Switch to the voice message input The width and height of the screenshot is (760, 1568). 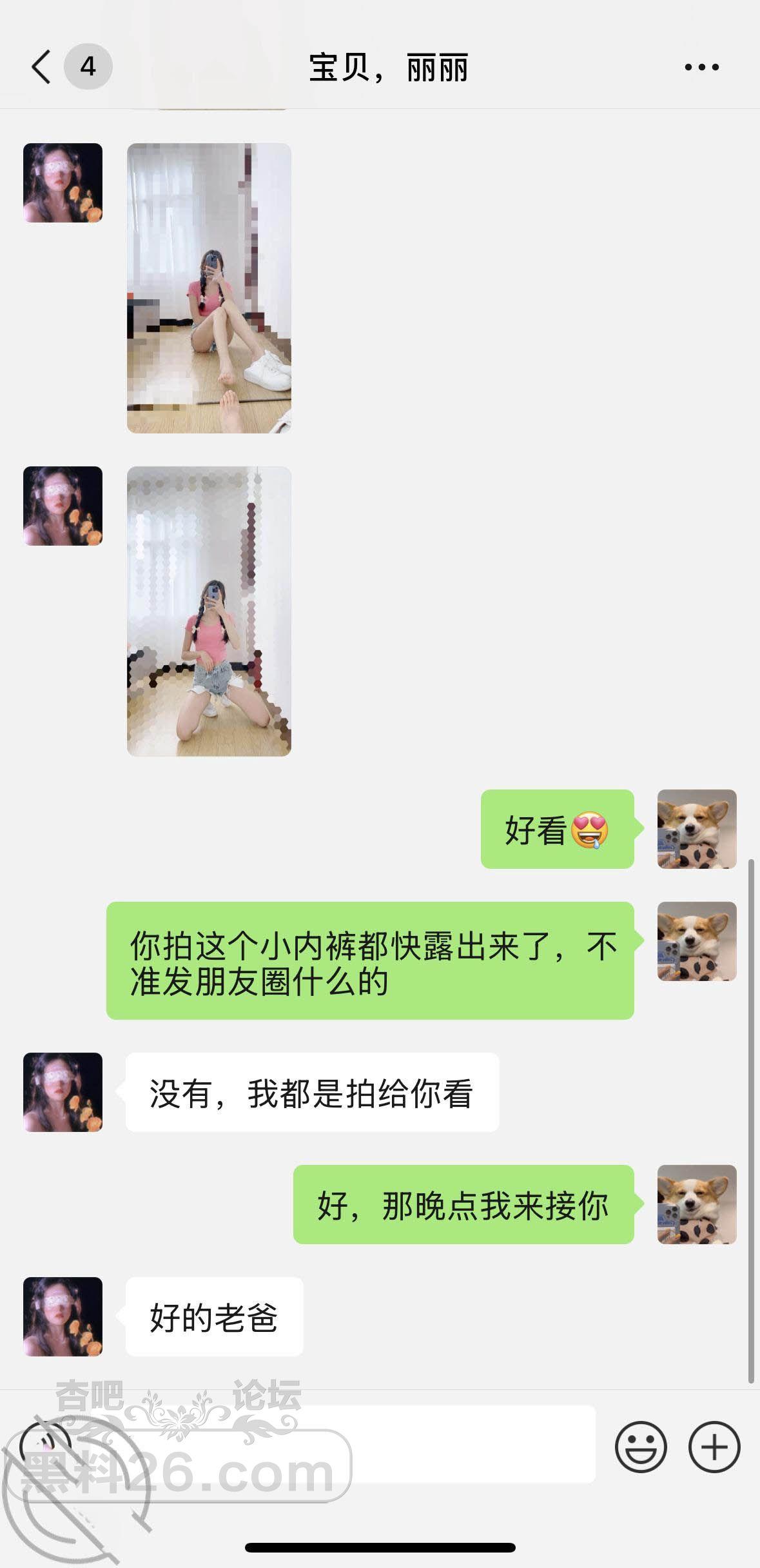tap(45, 1445)
